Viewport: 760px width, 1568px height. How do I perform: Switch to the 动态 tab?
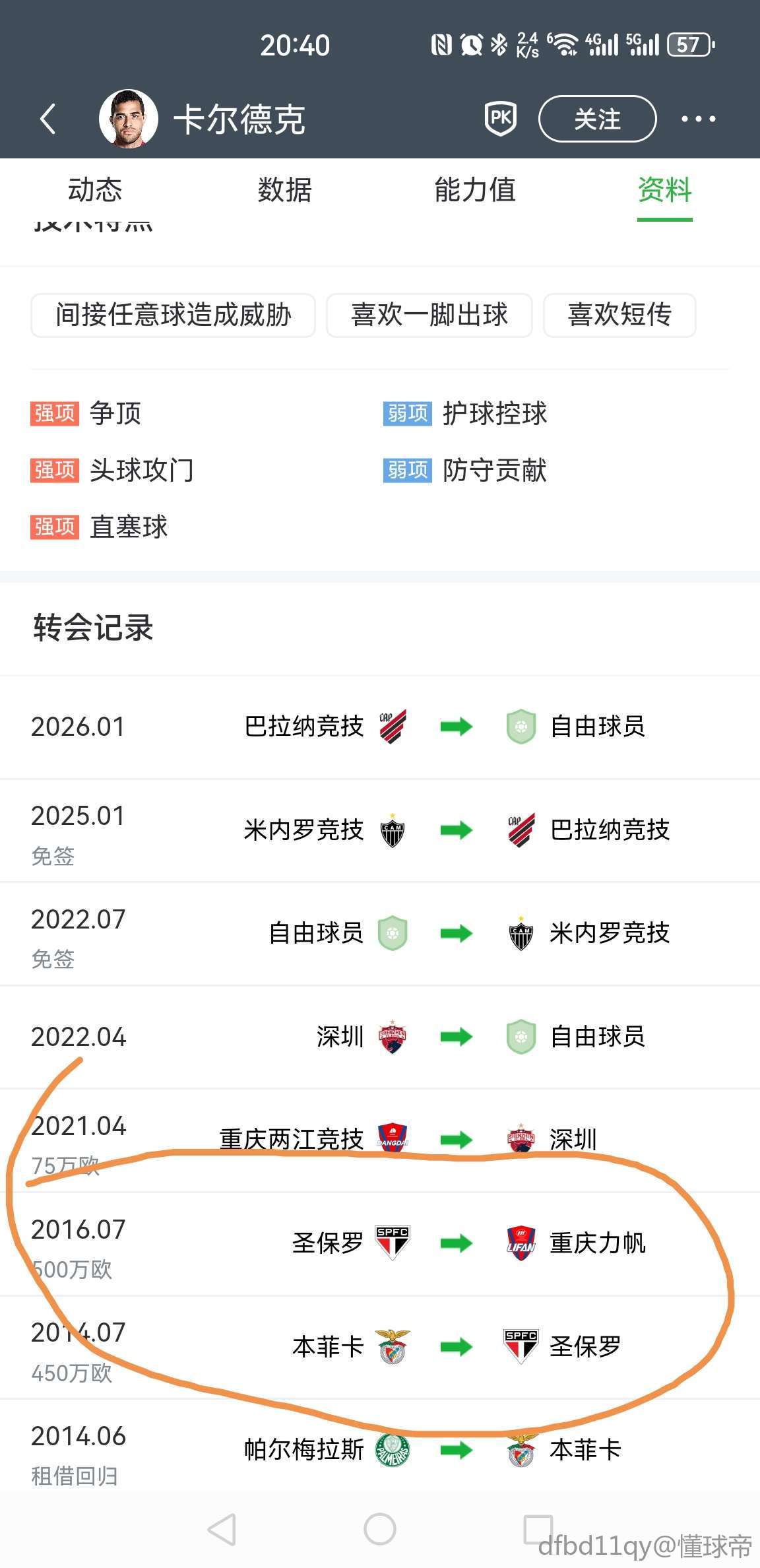(x=95, y=191)
